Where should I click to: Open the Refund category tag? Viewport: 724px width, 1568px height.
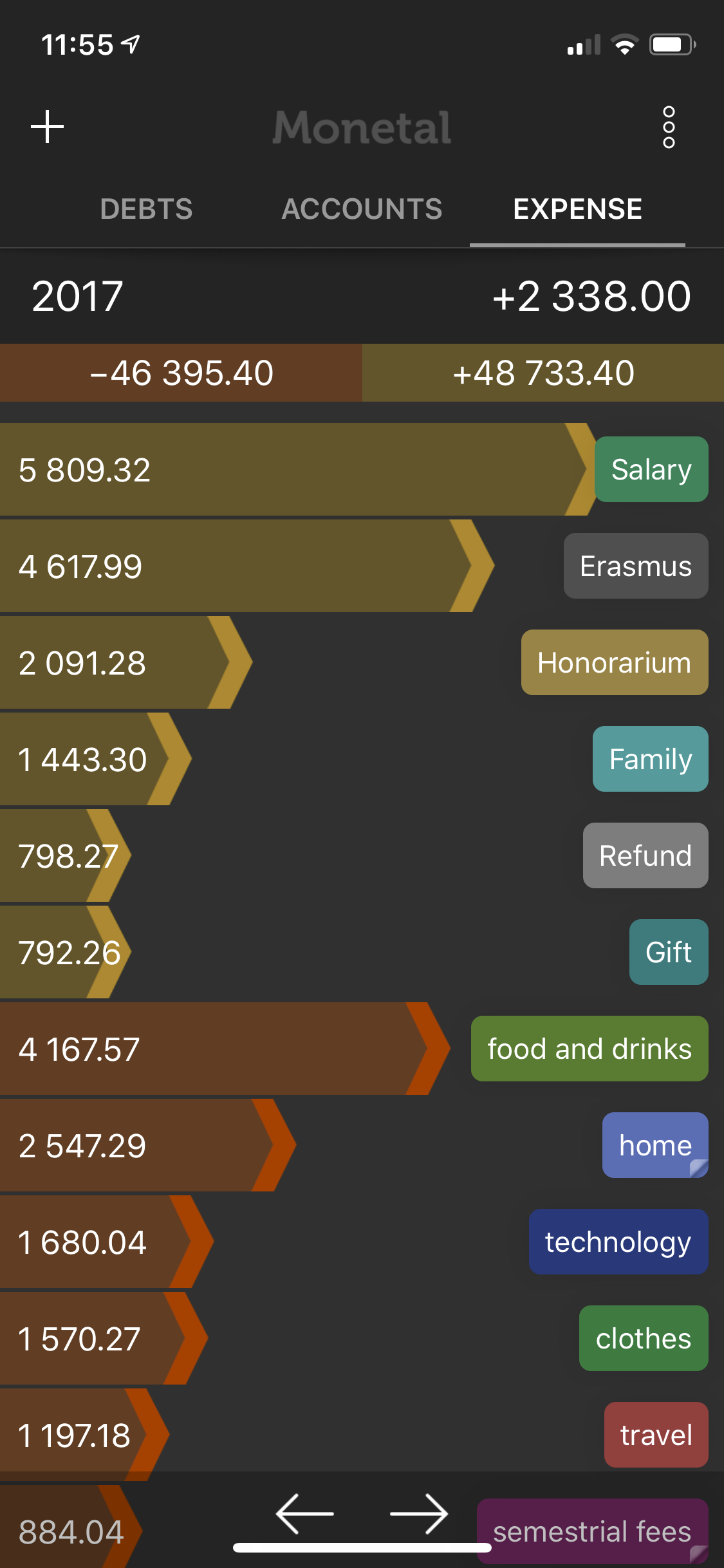click(645, 855)
